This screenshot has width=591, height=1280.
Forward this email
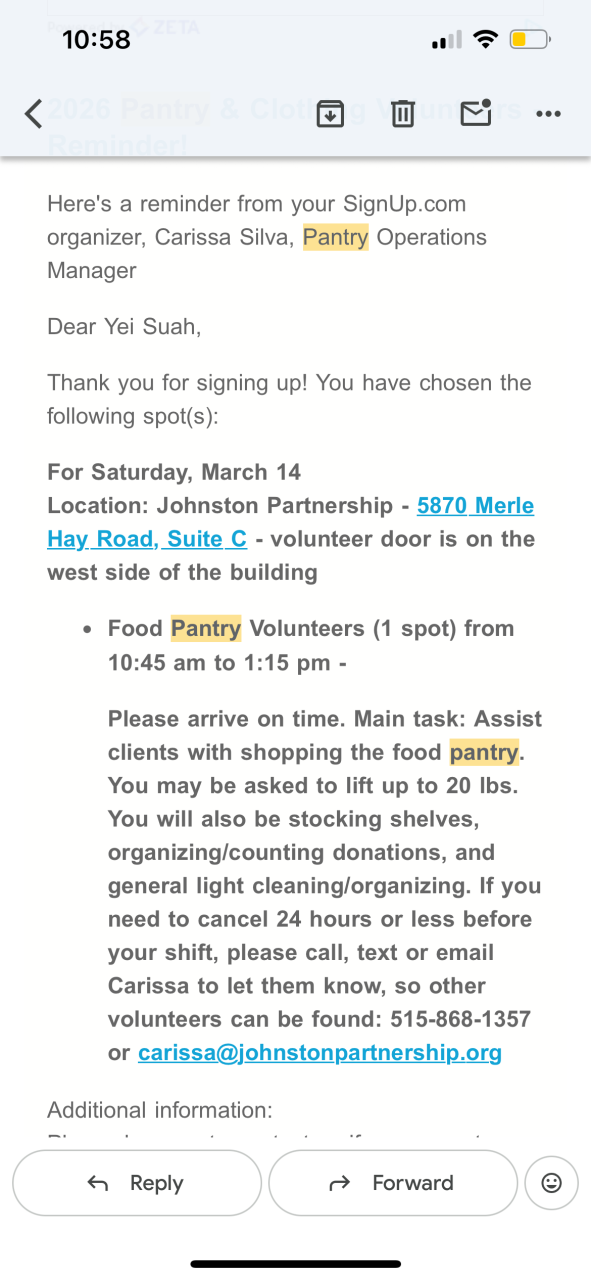click(393, 1183)
